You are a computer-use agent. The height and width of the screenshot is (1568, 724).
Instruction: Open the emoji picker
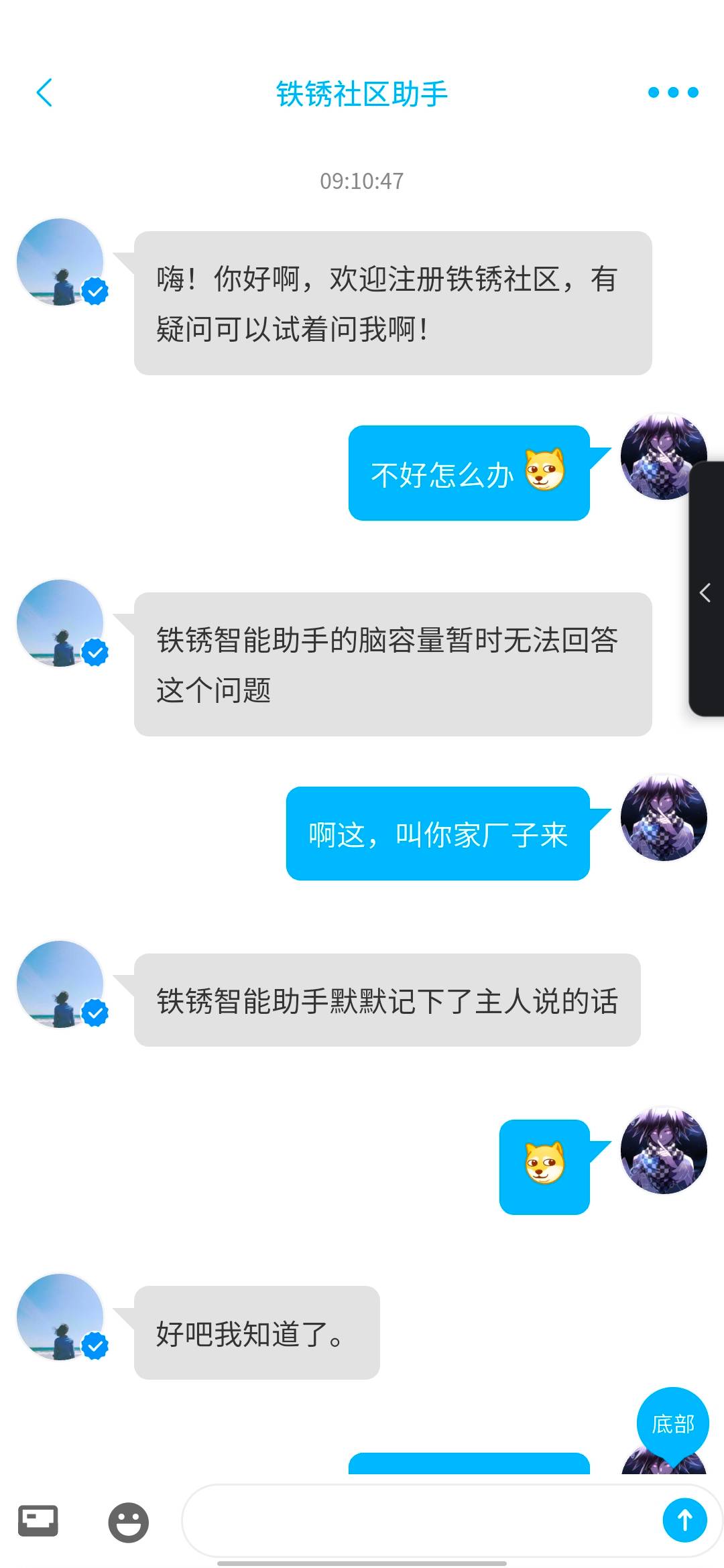click(x=128, y=1522)
